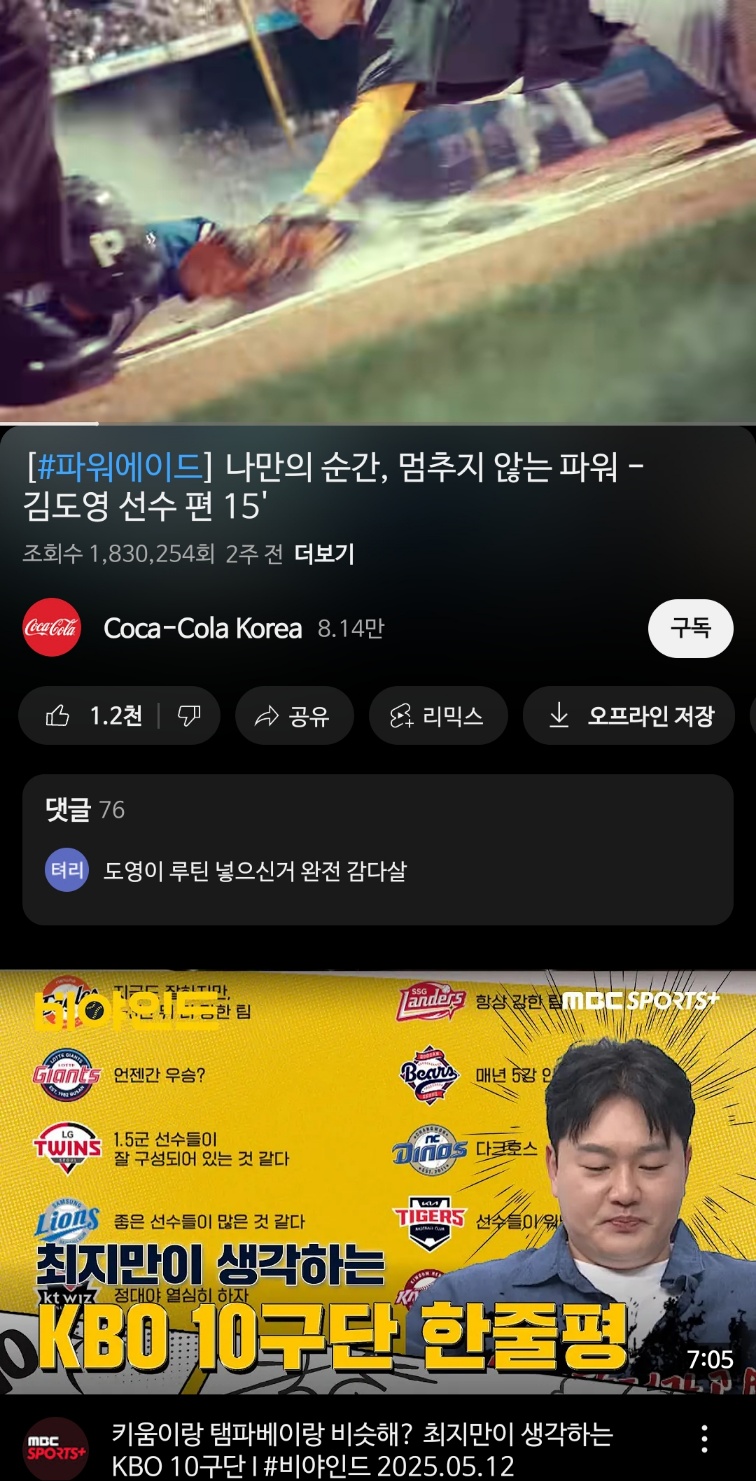Open overflow menu for the MBC Sports+ video

coord(704,1439)
